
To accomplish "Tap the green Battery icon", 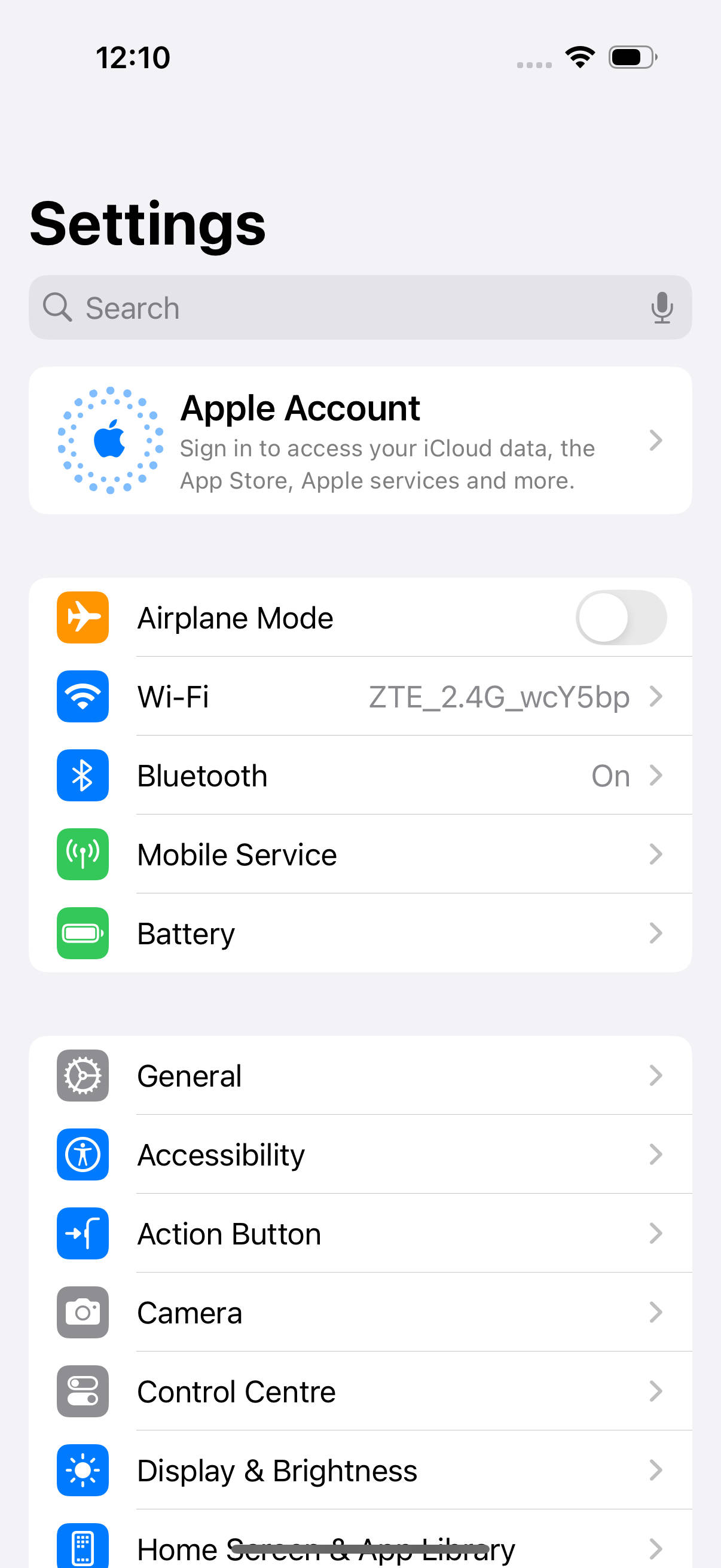I will pyautogui.click(x=82, y=933).
